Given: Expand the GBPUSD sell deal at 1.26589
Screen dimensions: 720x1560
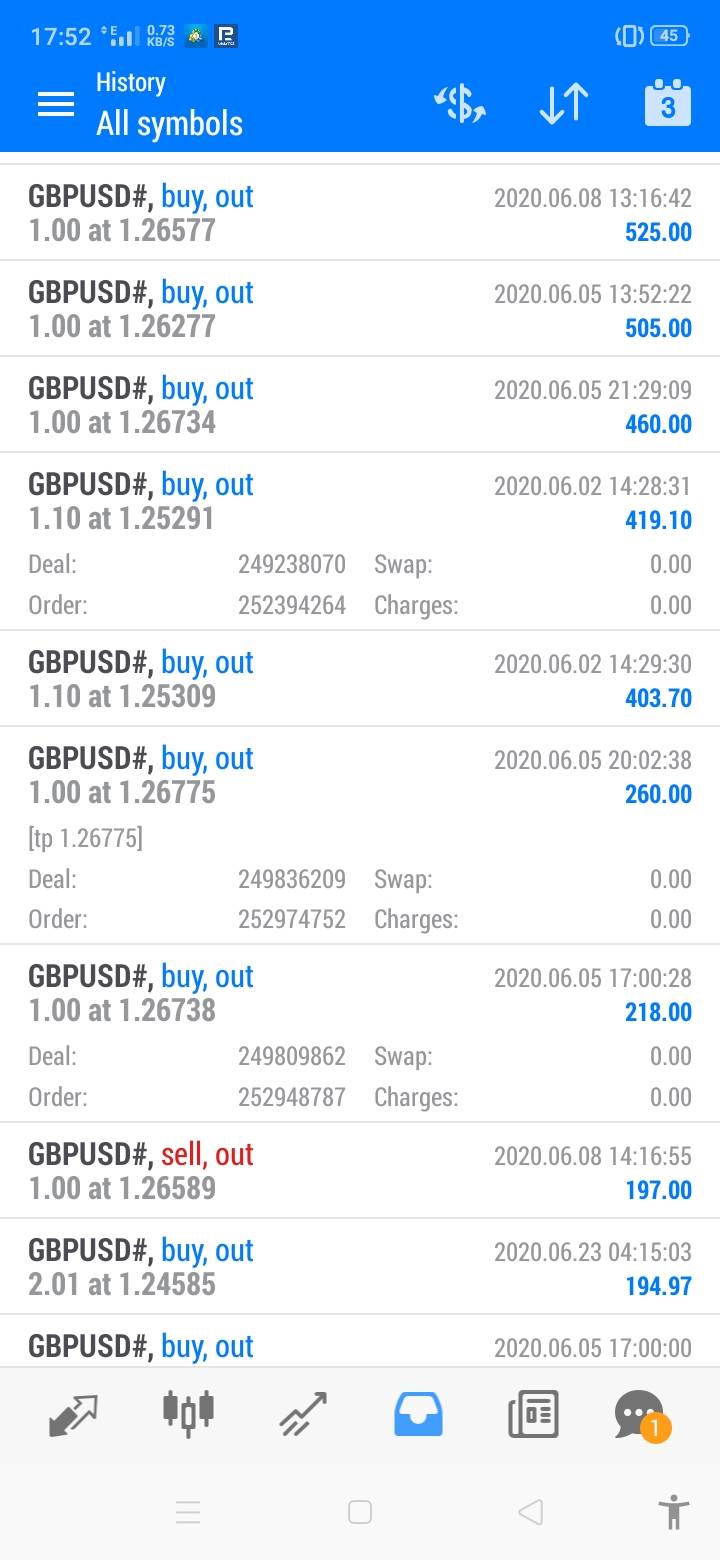Looking at the screenshot, I should [360, 1171].
